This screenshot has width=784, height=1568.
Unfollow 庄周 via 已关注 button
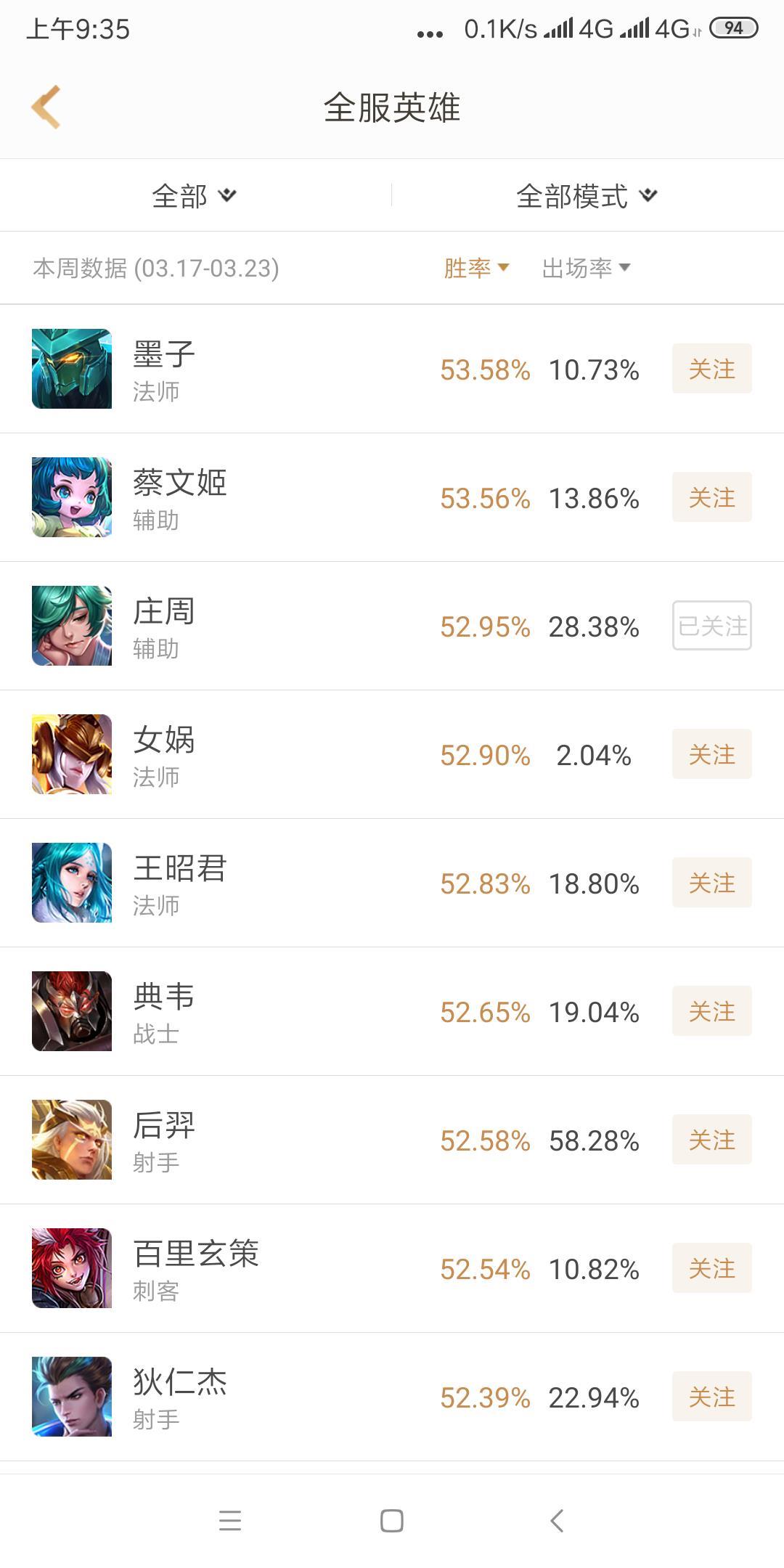[711, 626]
